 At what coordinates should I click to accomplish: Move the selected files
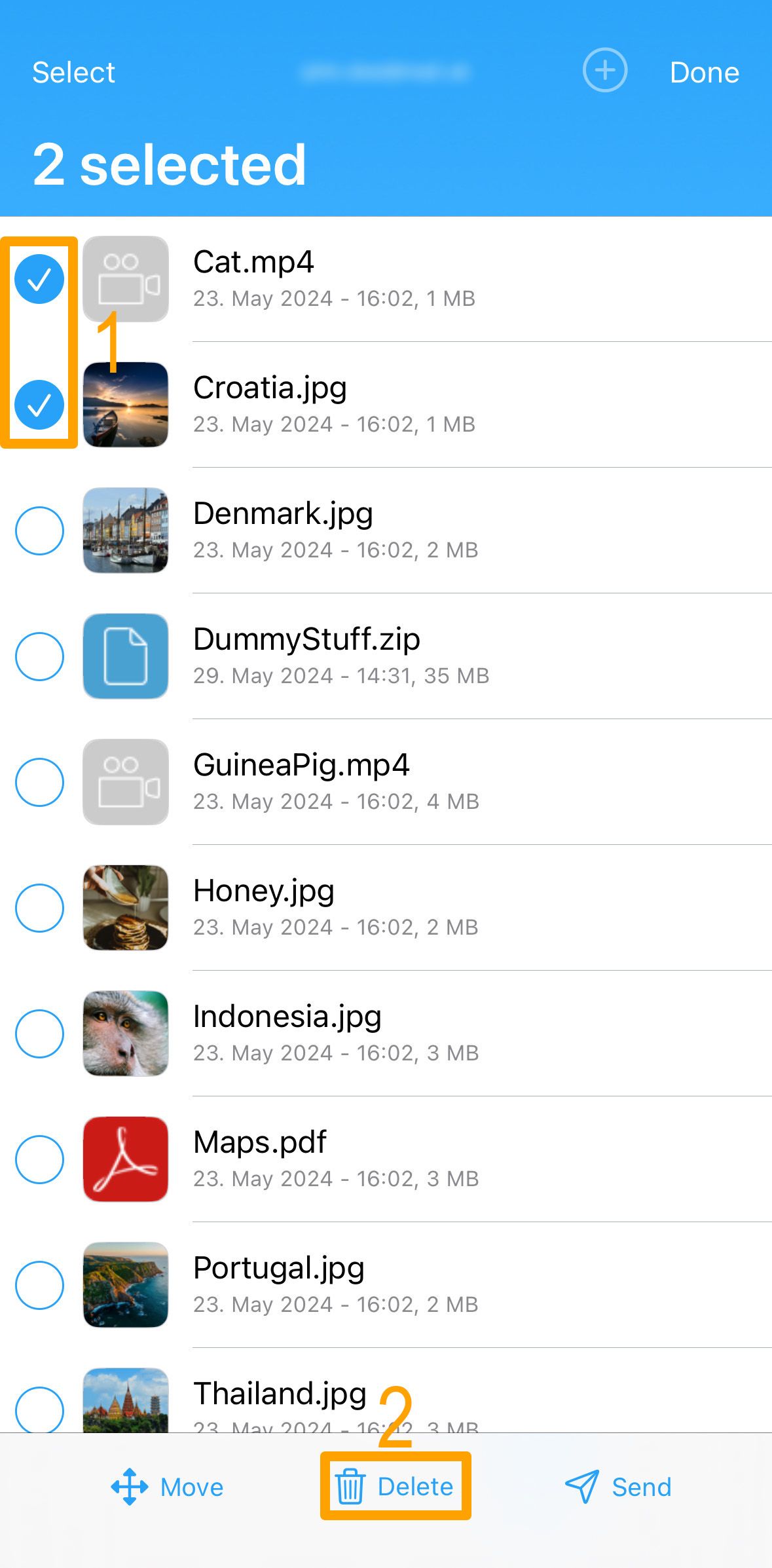(168, 1487)
